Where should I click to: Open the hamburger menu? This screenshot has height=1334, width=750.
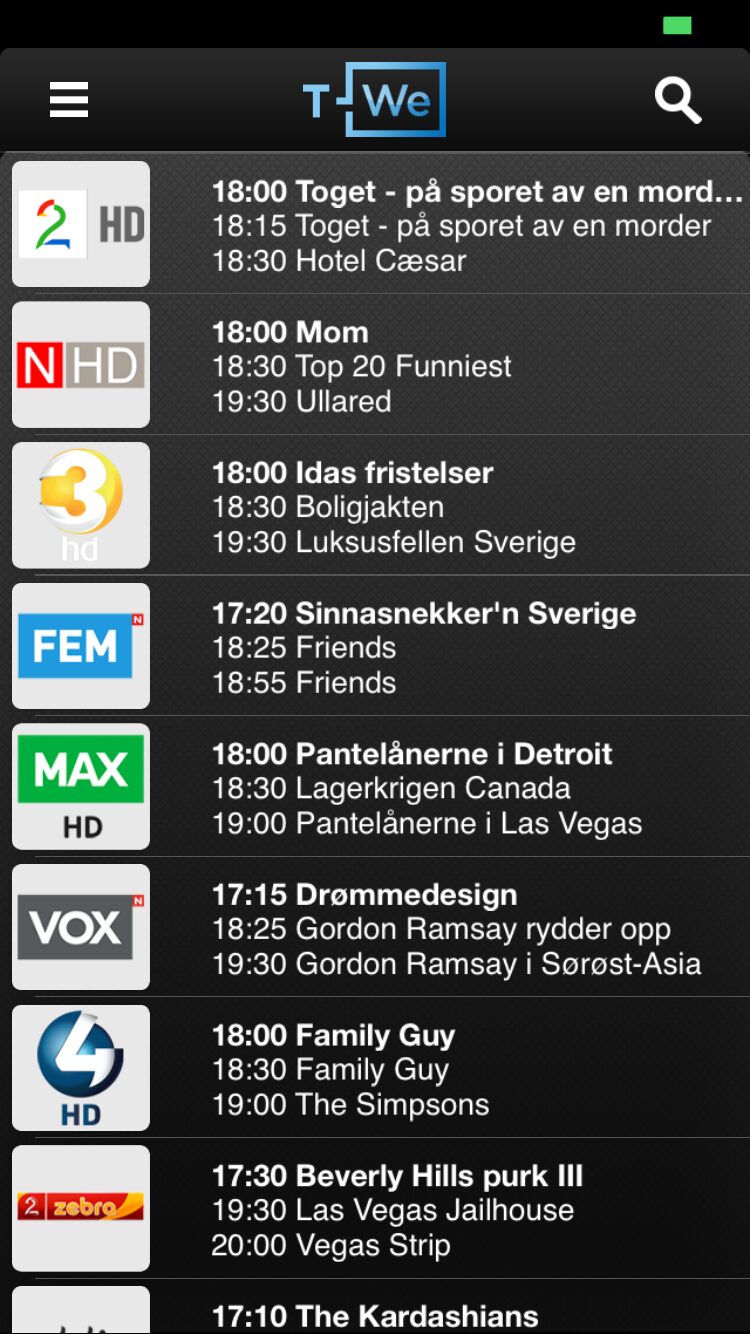point(69,100)
